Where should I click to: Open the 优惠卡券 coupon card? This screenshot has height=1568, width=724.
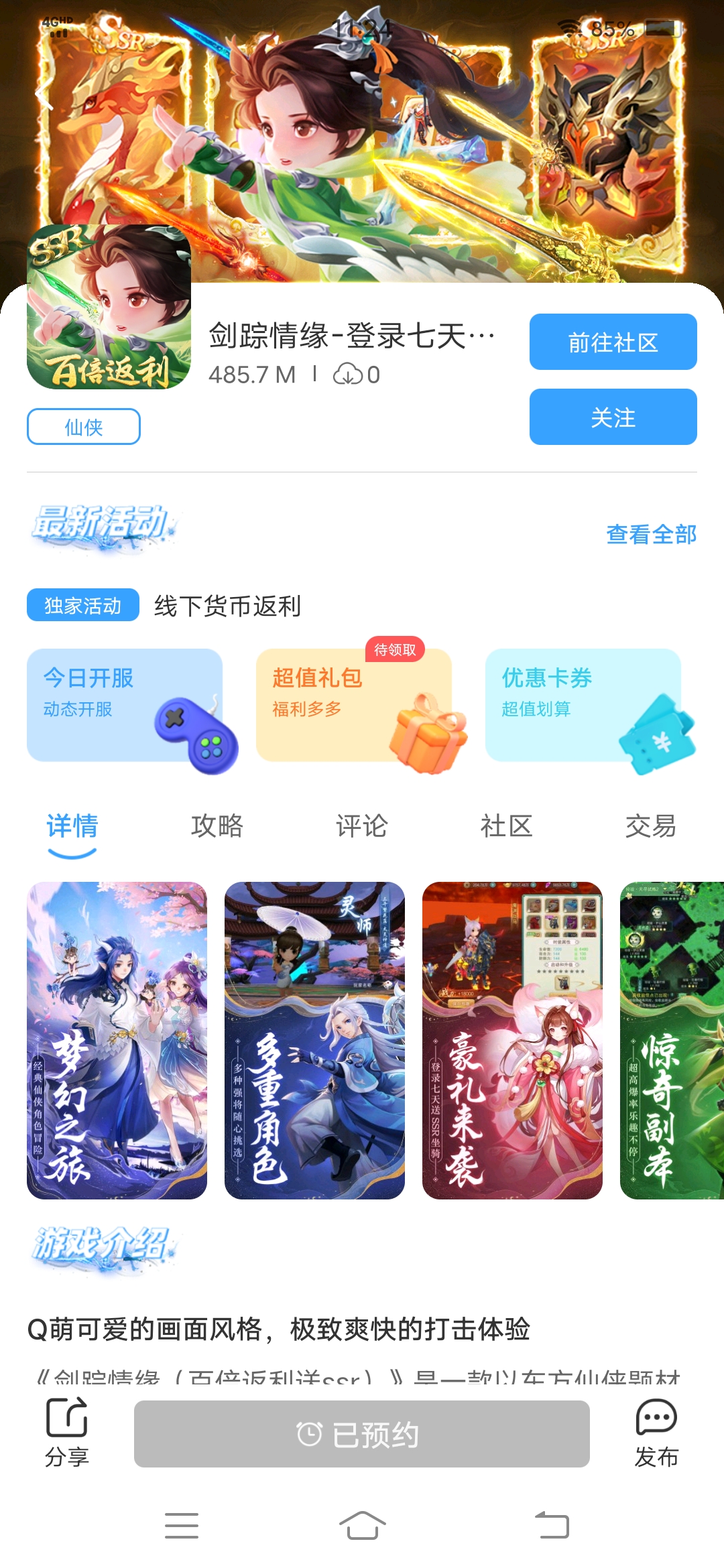coord(583,705)
